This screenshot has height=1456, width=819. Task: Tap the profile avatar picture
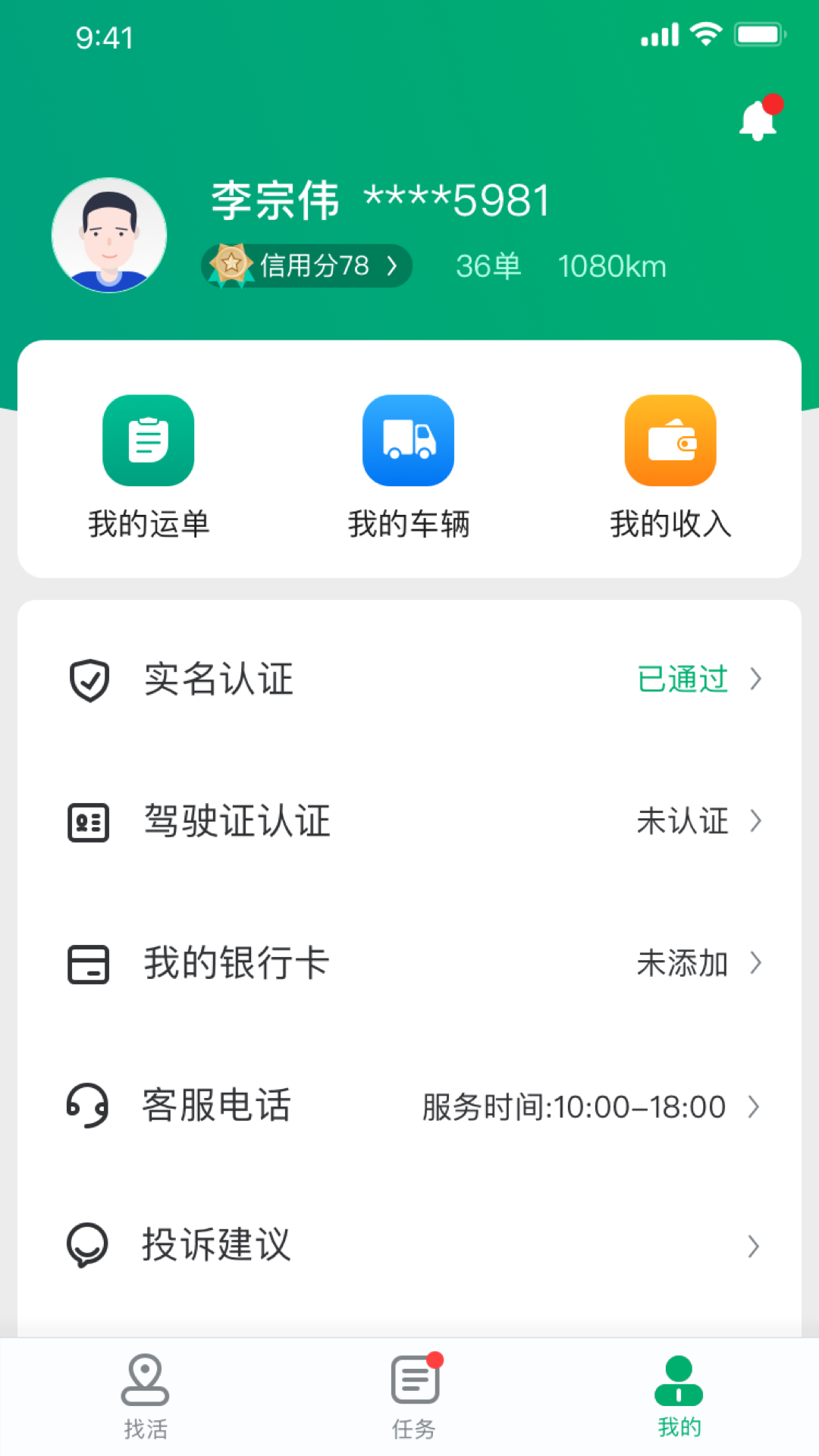[109, 235]
